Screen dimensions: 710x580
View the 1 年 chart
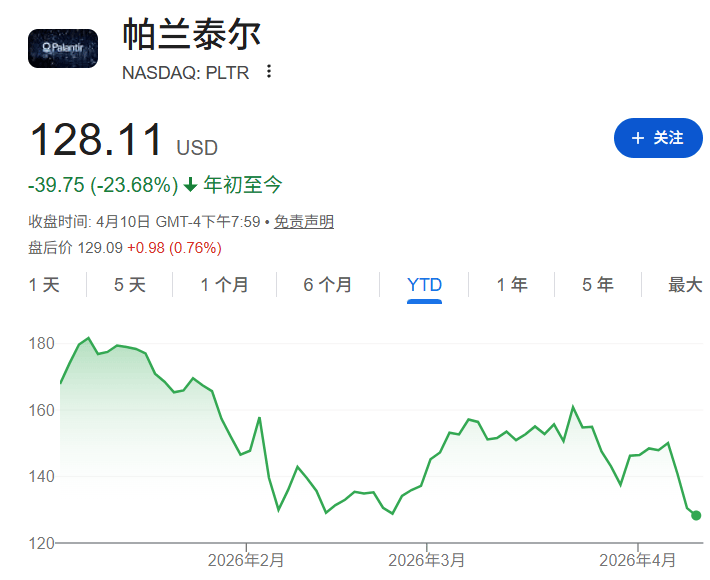512,285
